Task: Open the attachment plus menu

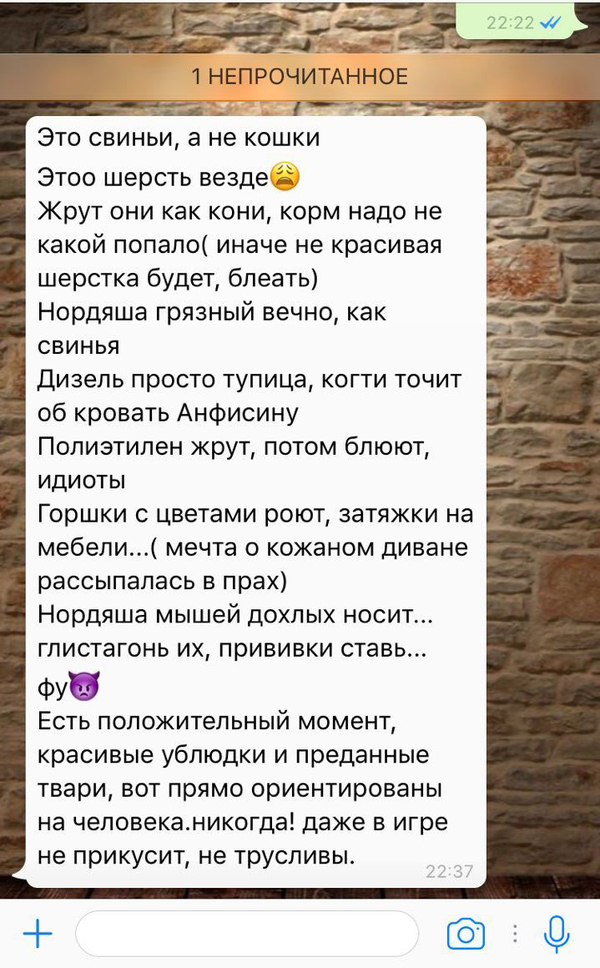Action: [x=37, y=934]
